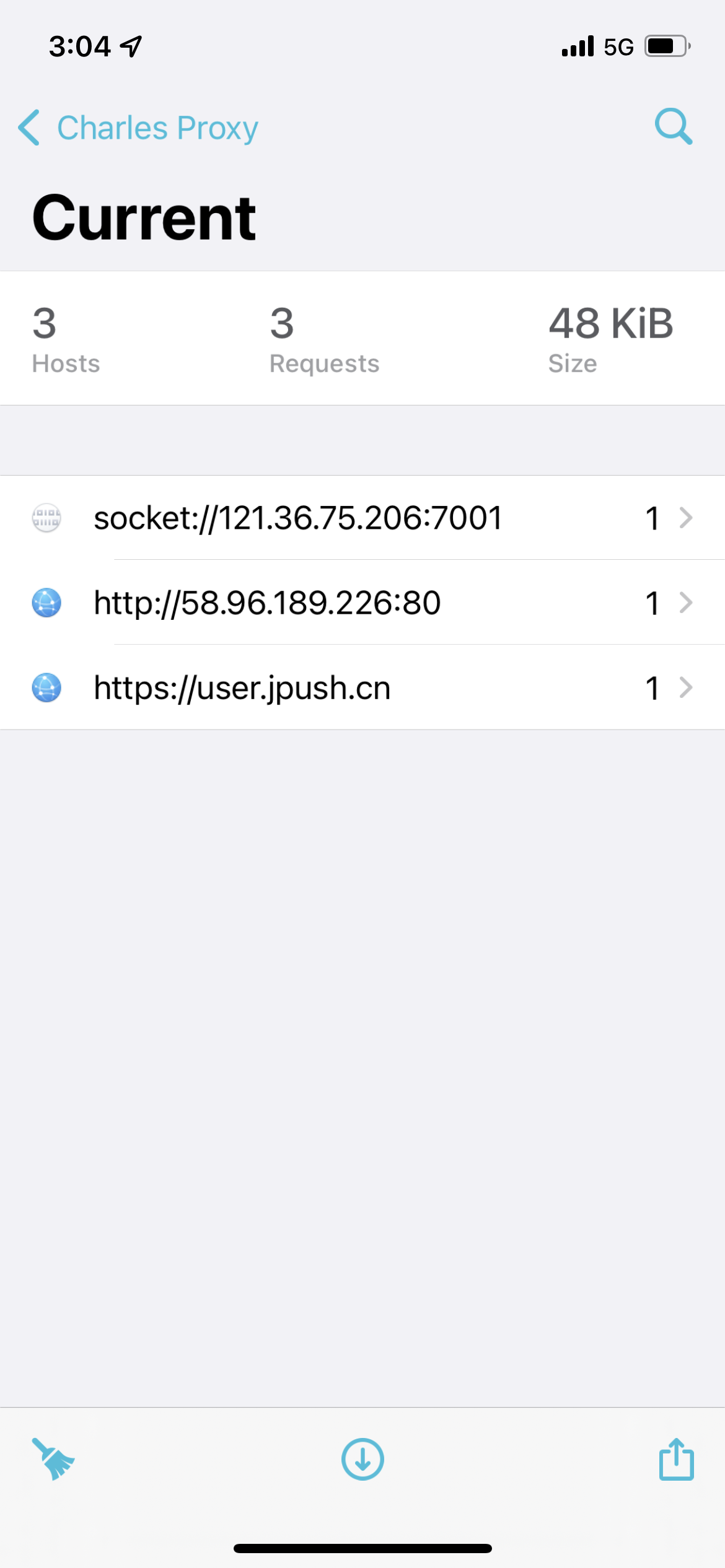Tap the clock showing 3:04
This screenshot has height=1568, width=725.
tap(81, 46)
